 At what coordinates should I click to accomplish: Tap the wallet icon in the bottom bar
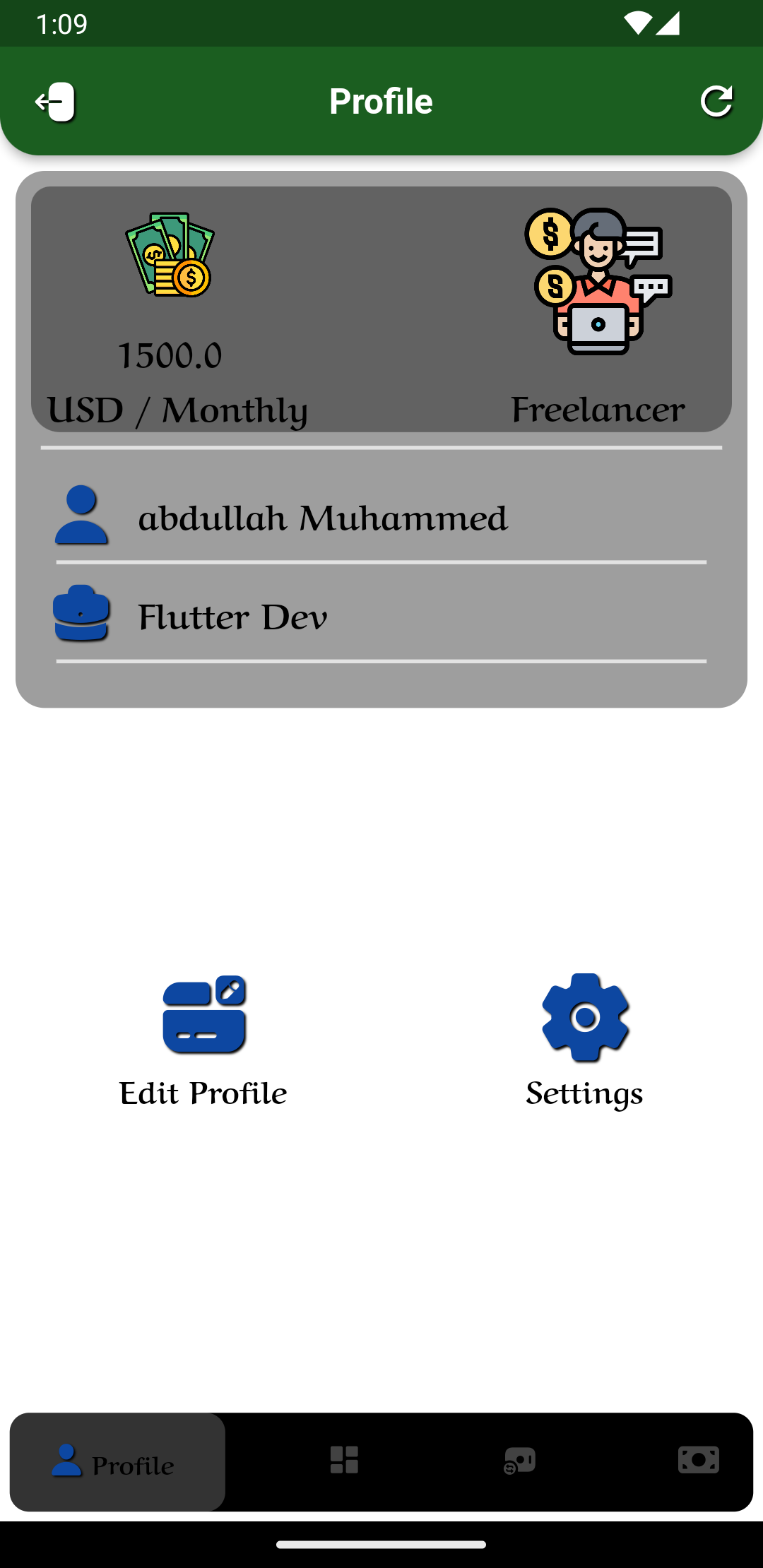[x=521, y=1462]
